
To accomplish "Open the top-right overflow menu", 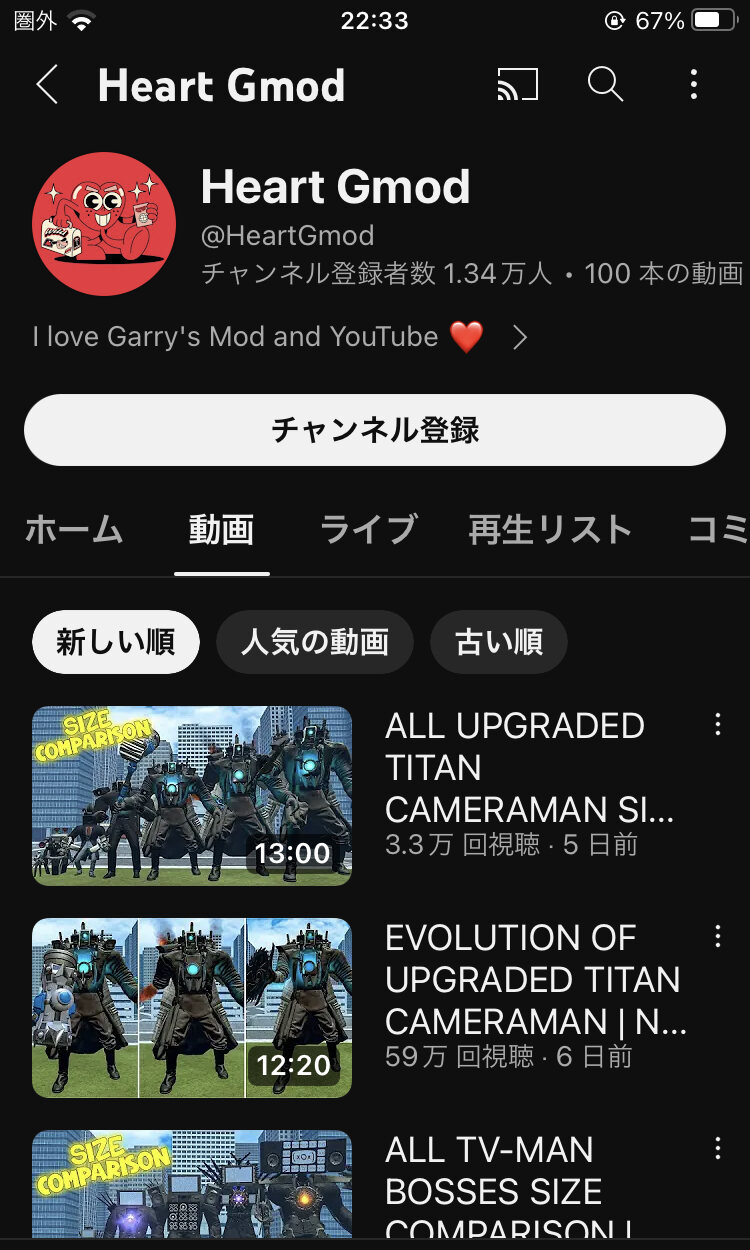I will tap(694, 86).
